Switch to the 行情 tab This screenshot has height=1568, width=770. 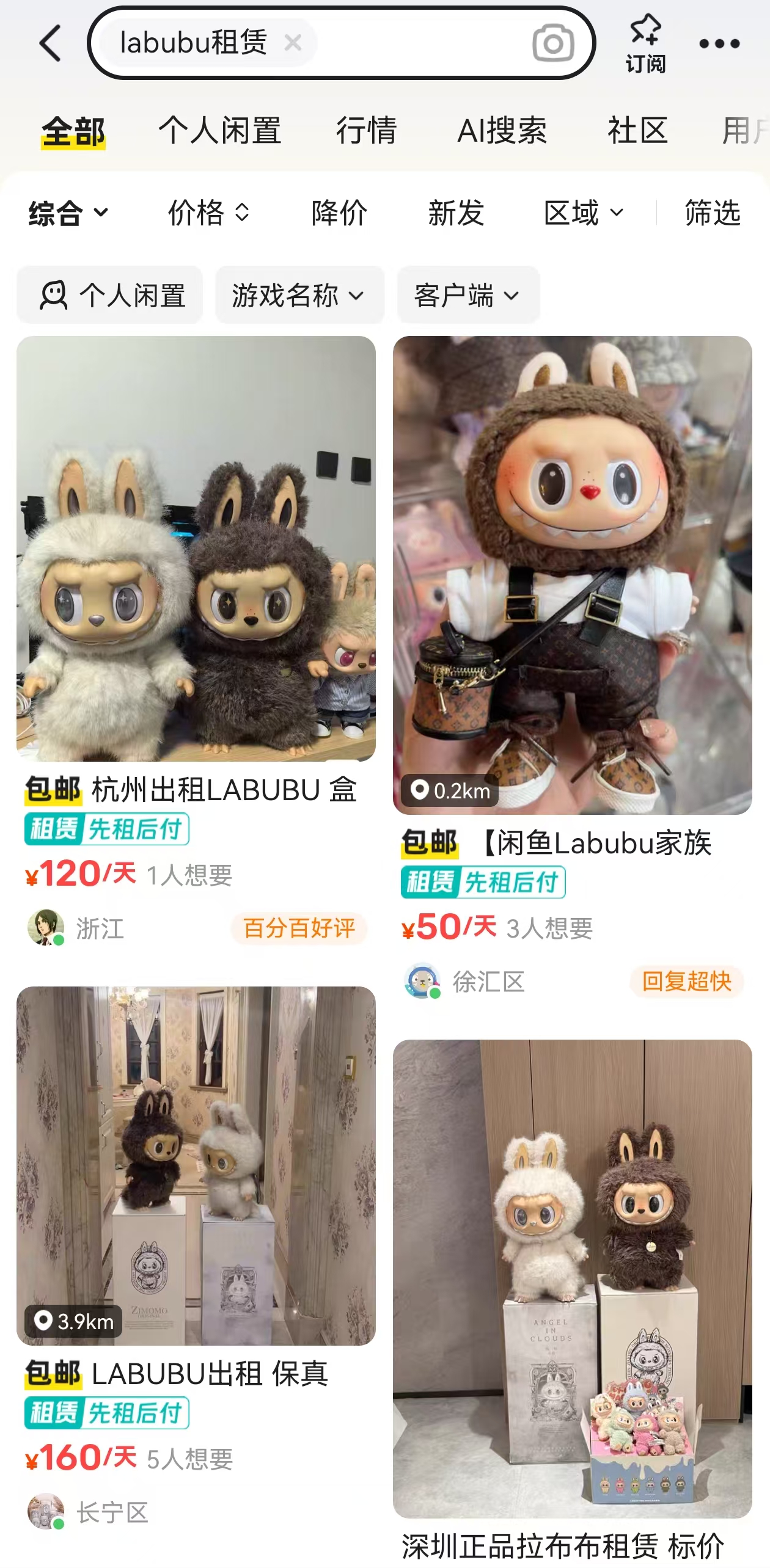click(x=366, y=131)
